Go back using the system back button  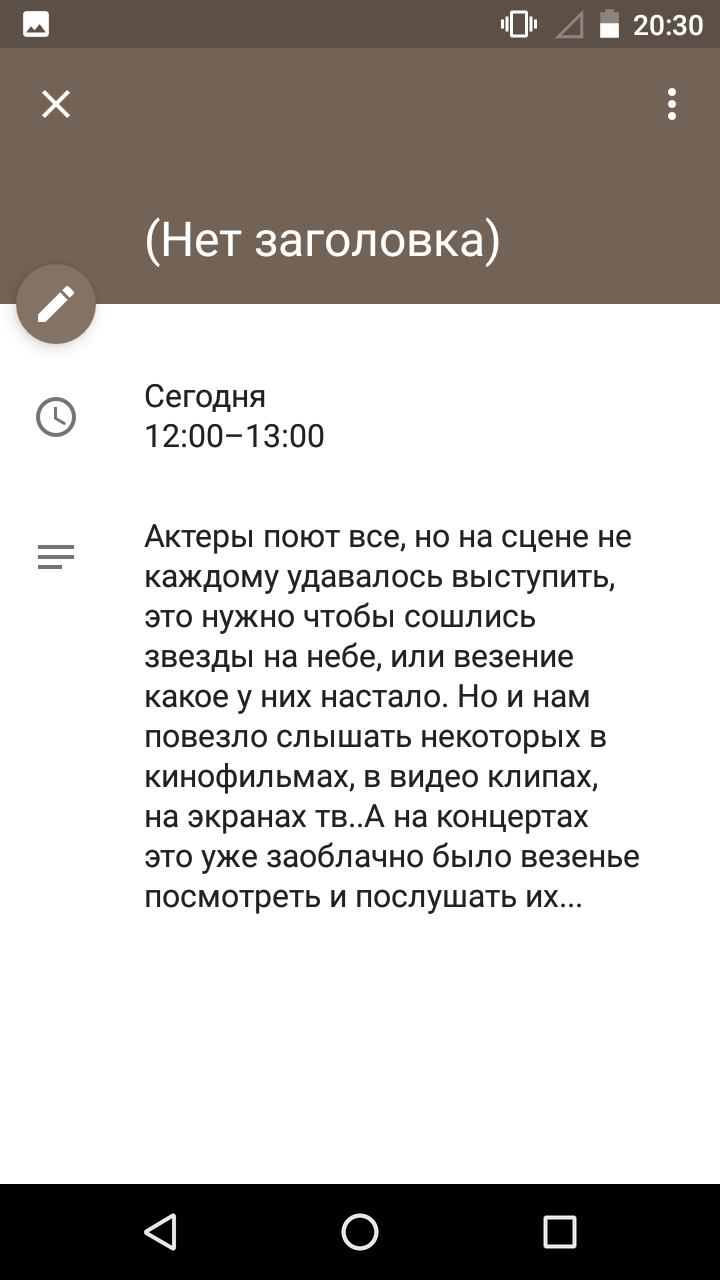point(160,1232)
